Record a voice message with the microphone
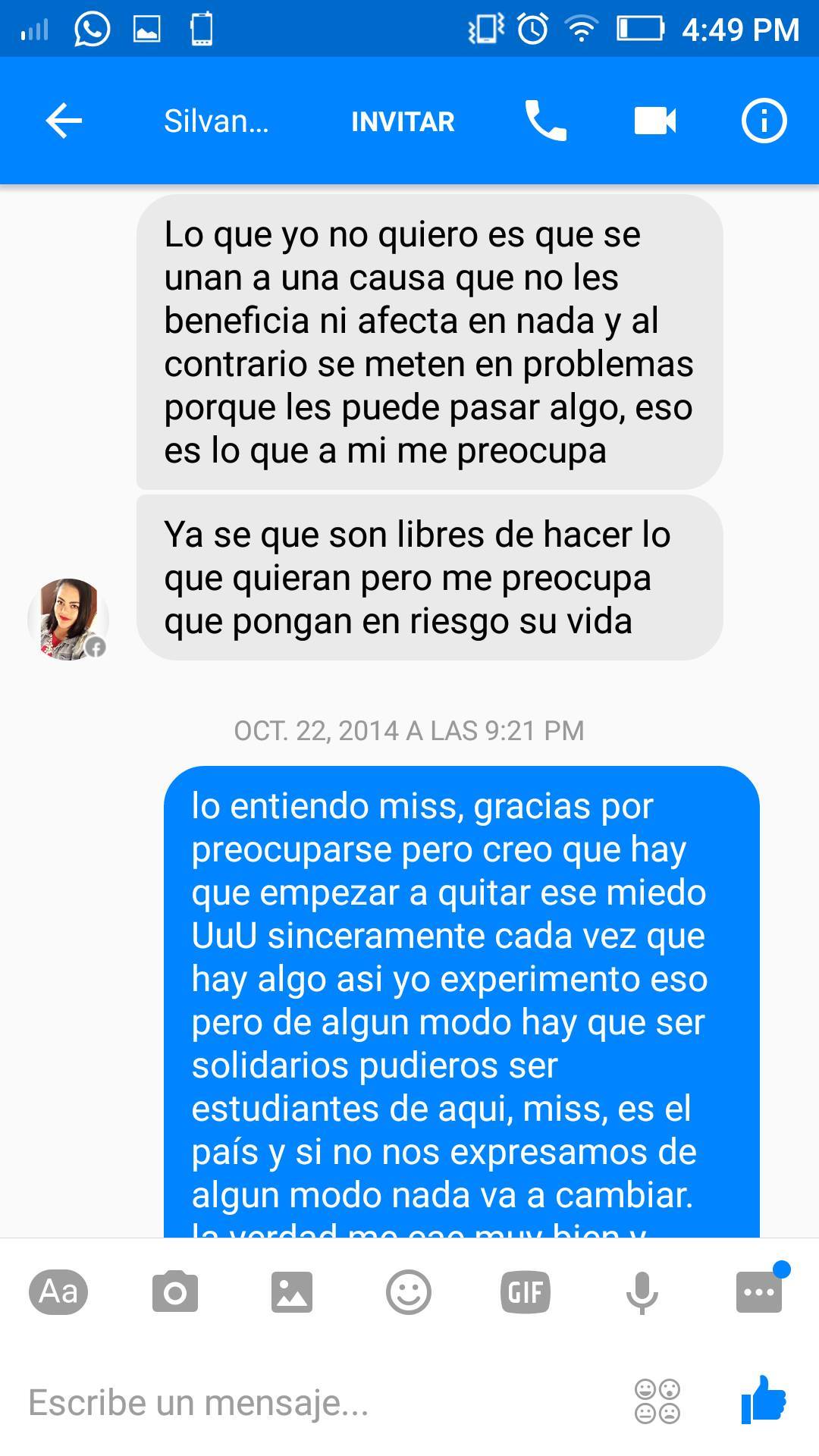This screenshot has height=1456, width=819. 642,1291
